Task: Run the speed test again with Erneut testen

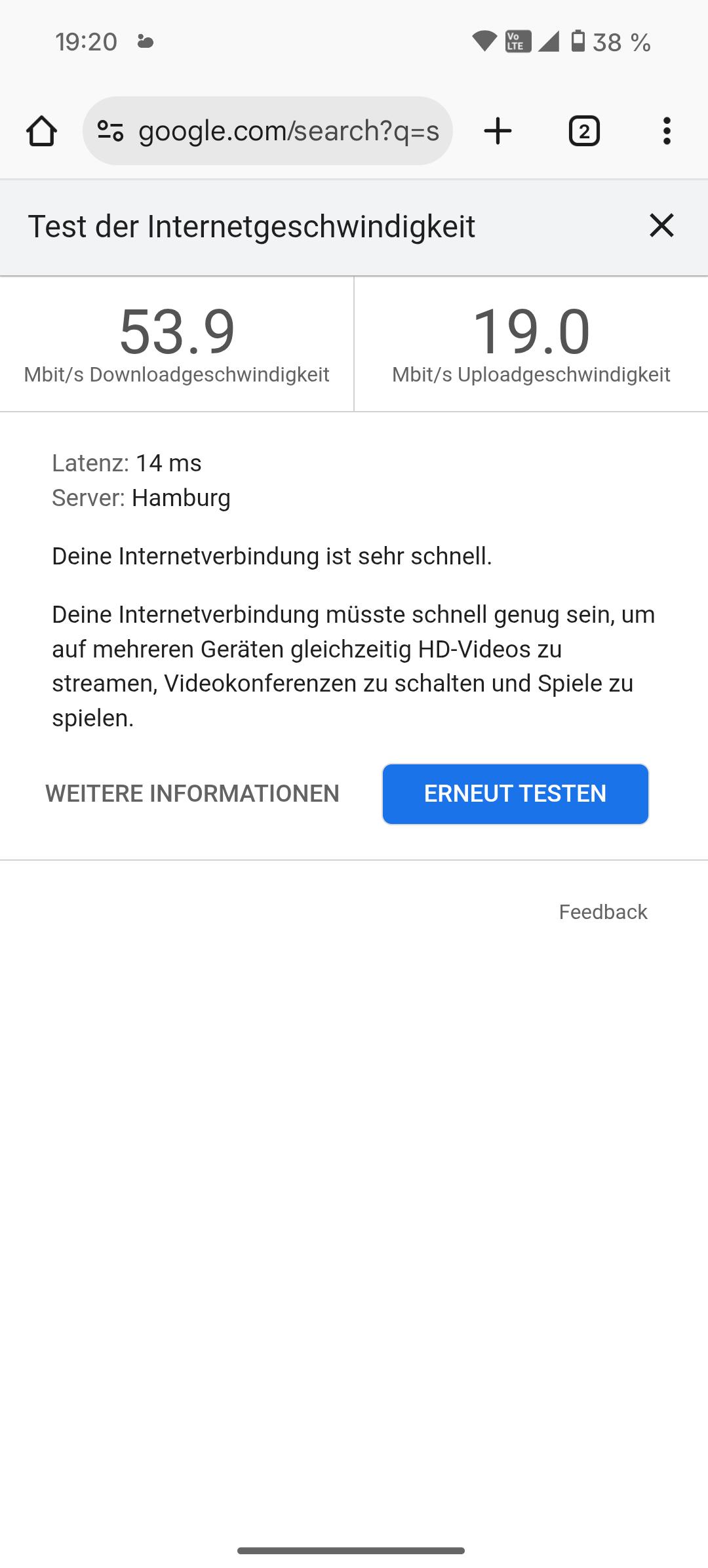Action: (x=515, y=793)
